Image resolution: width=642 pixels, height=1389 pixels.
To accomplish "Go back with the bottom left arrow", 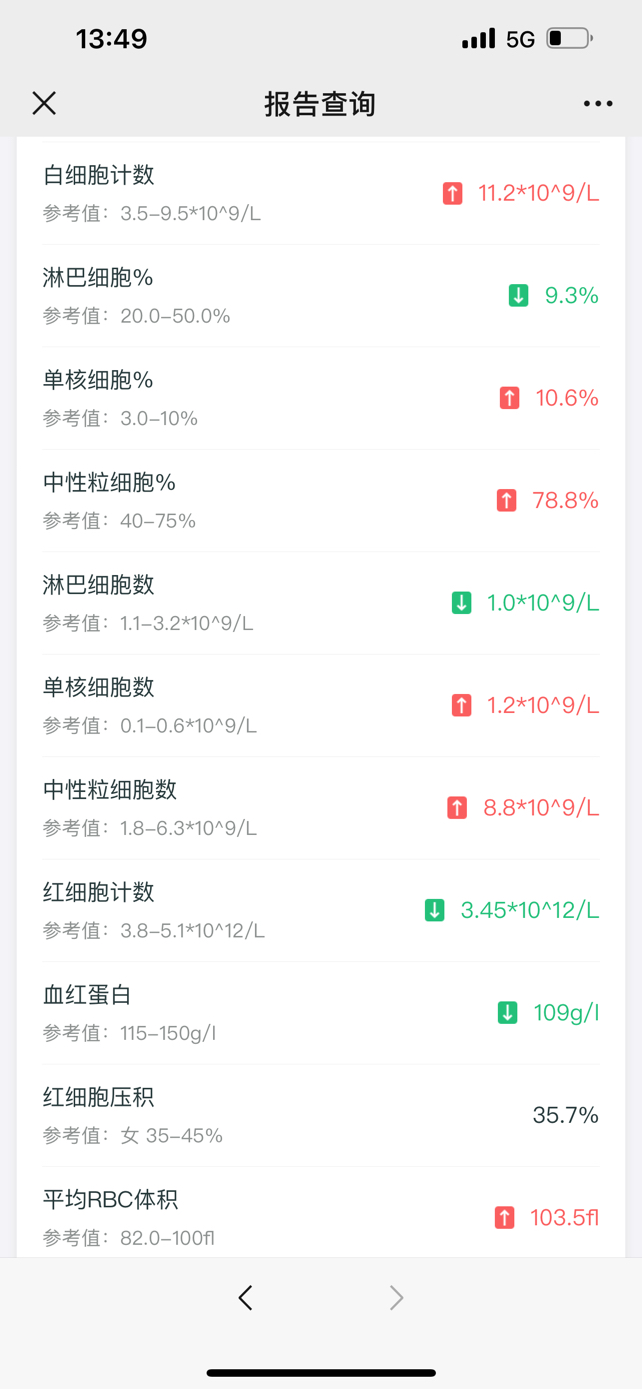I will [246, 1298].
